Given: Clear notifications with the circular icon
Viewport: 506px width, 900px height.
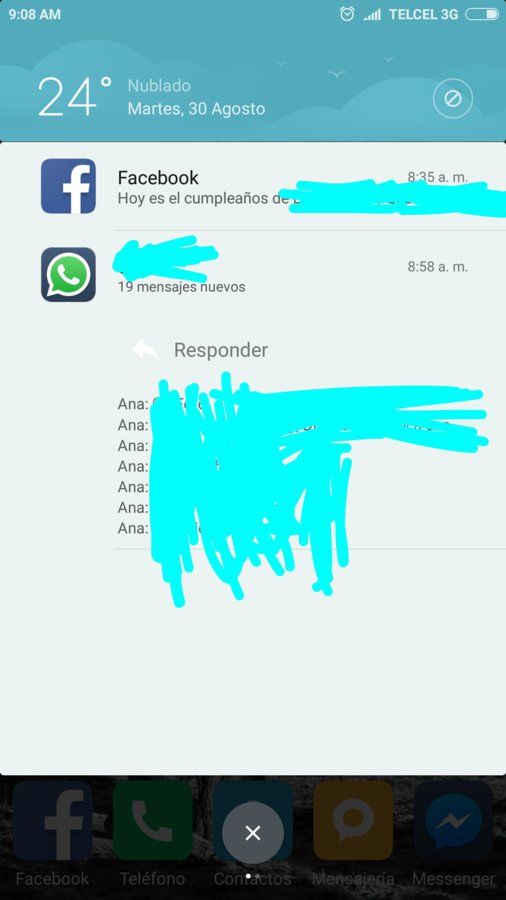Looking at the screenshot, I should coord(453,99).
